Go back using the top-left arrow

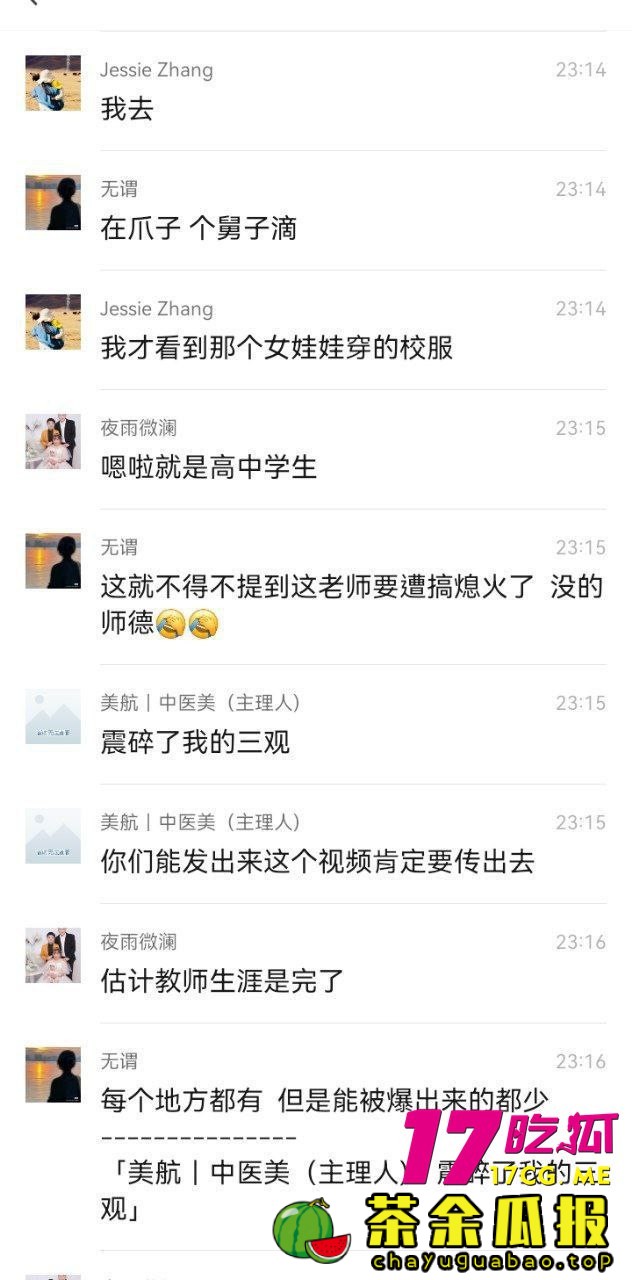tap(30, 3)
